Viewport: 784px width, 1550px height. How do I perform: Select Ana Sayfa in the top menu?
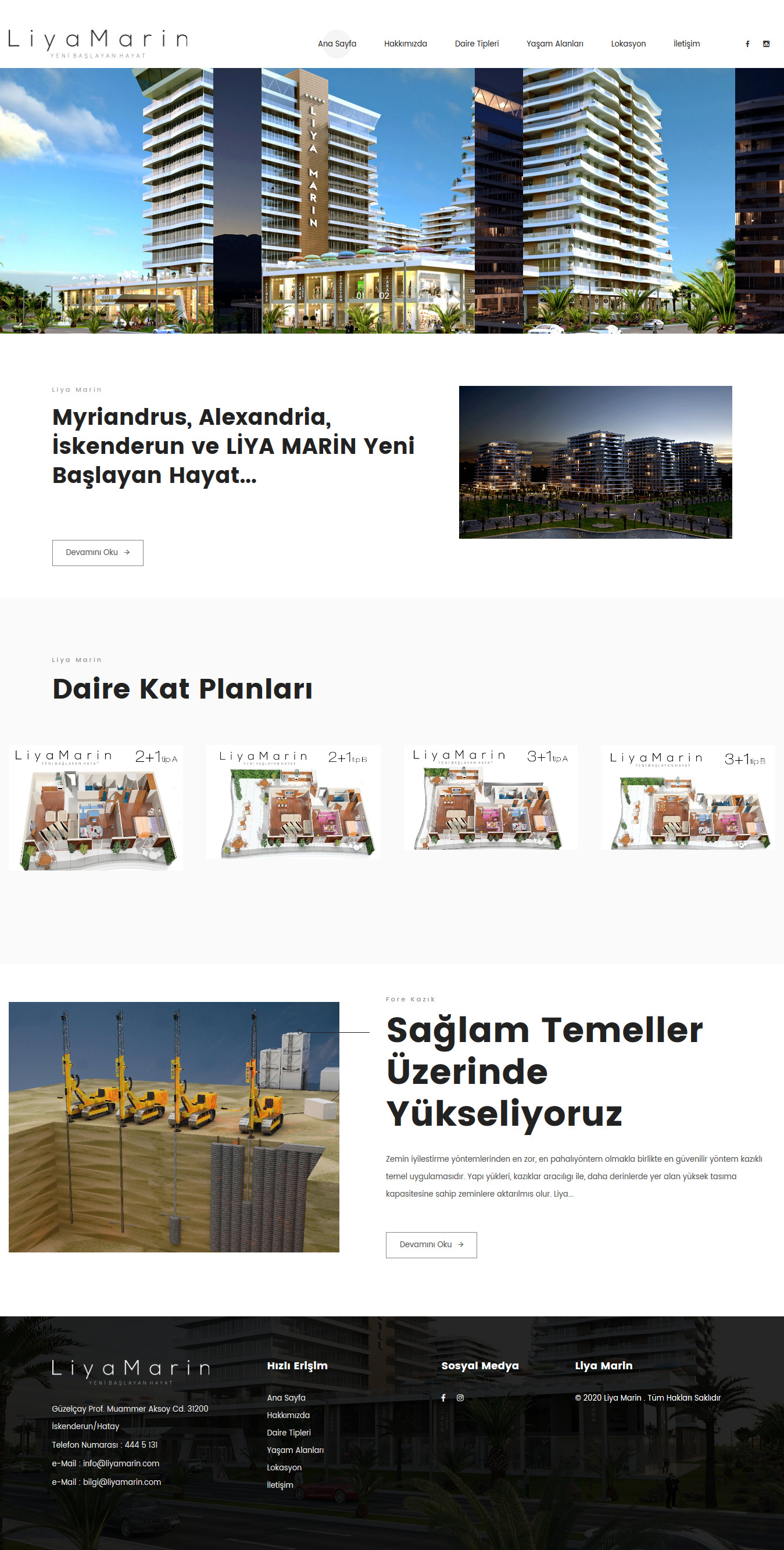pos(337,44)
